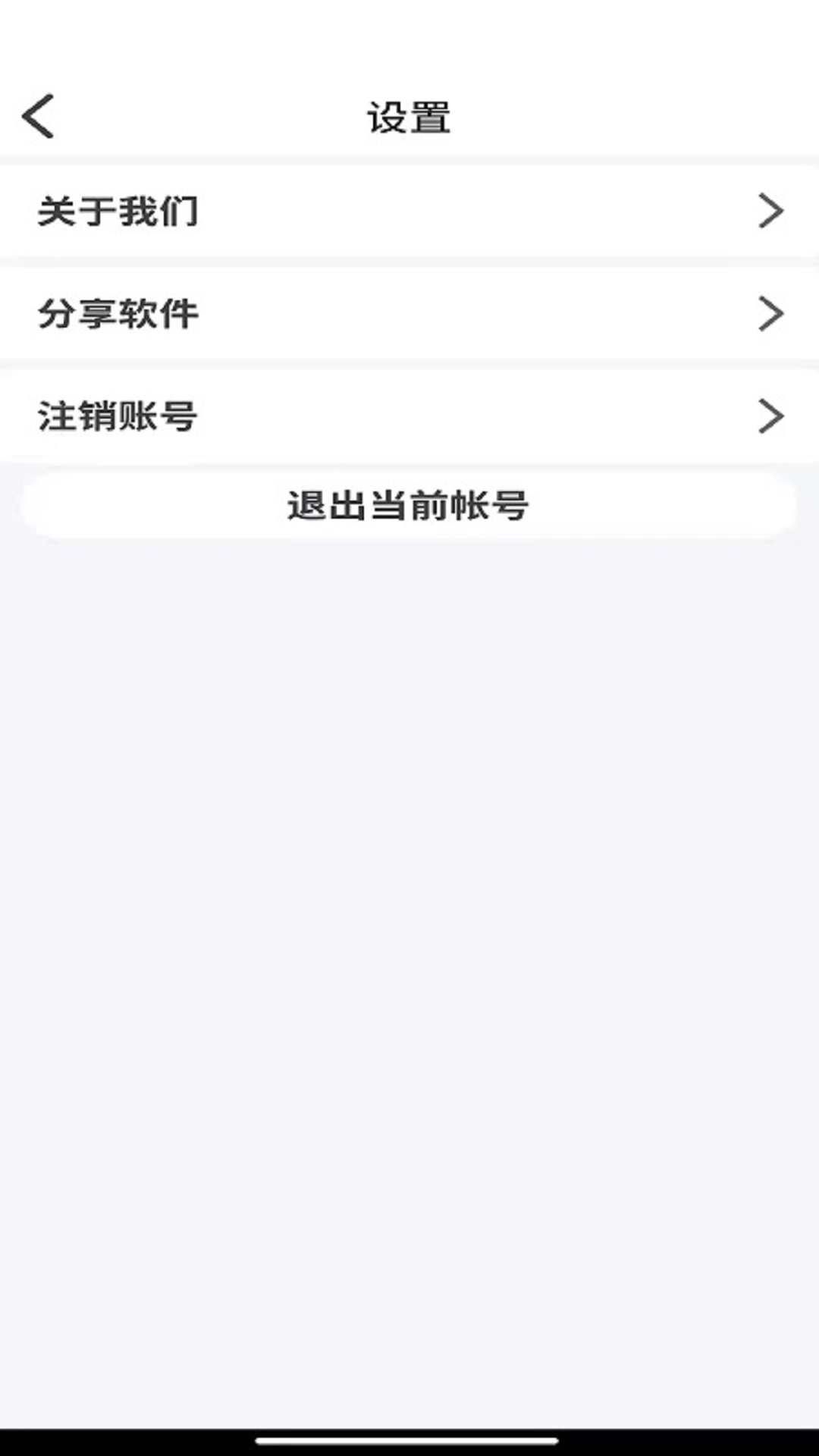Select 注销账号 to delete account

click(409, 416)
